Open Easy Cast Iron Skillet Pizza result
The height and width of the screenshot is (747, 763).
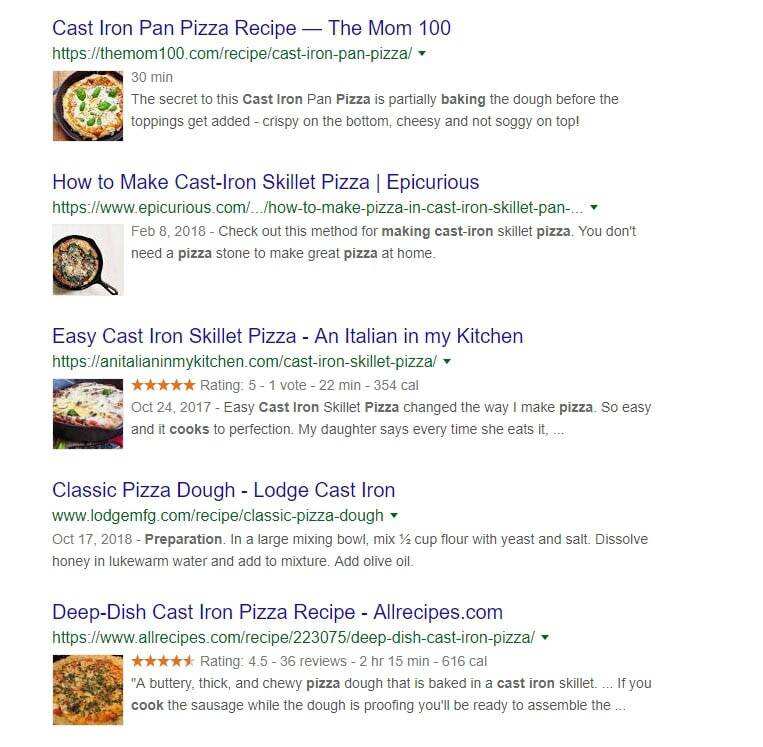287,336
